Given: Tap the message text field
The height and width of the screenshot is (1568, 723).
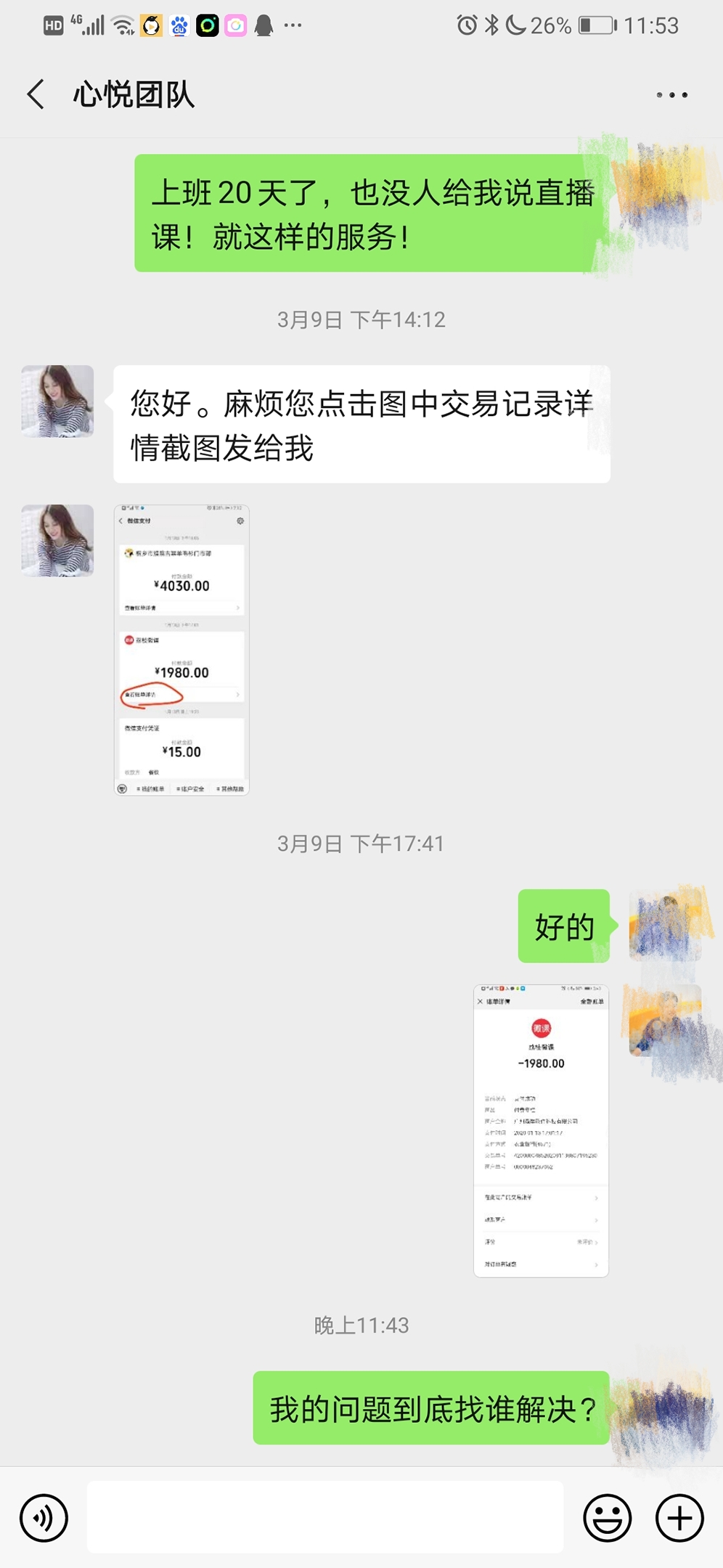Looking at the screenshot, I should [325, 1517].
